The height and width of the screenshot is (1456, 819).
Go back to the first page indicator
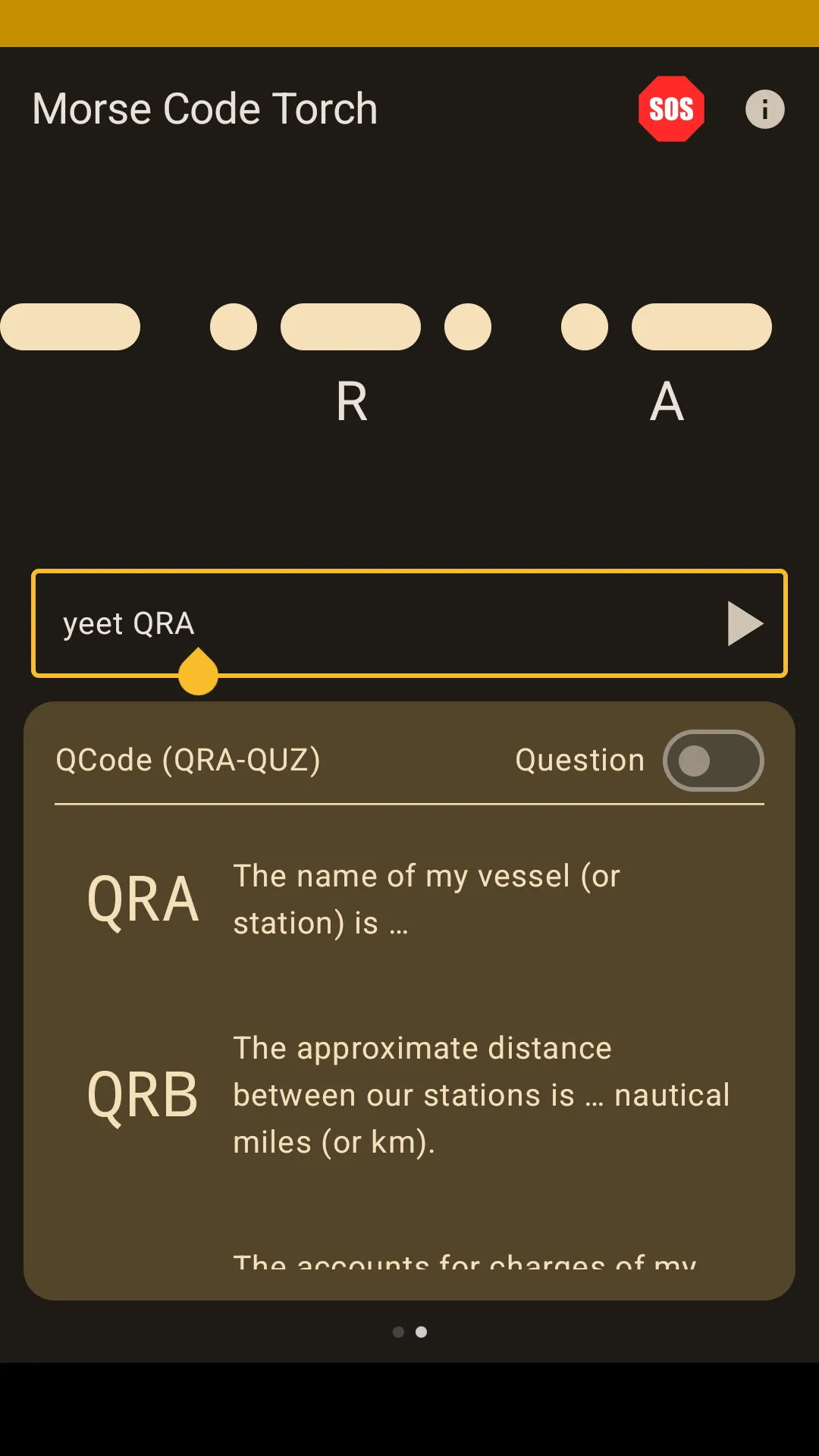pos(398,1332)
